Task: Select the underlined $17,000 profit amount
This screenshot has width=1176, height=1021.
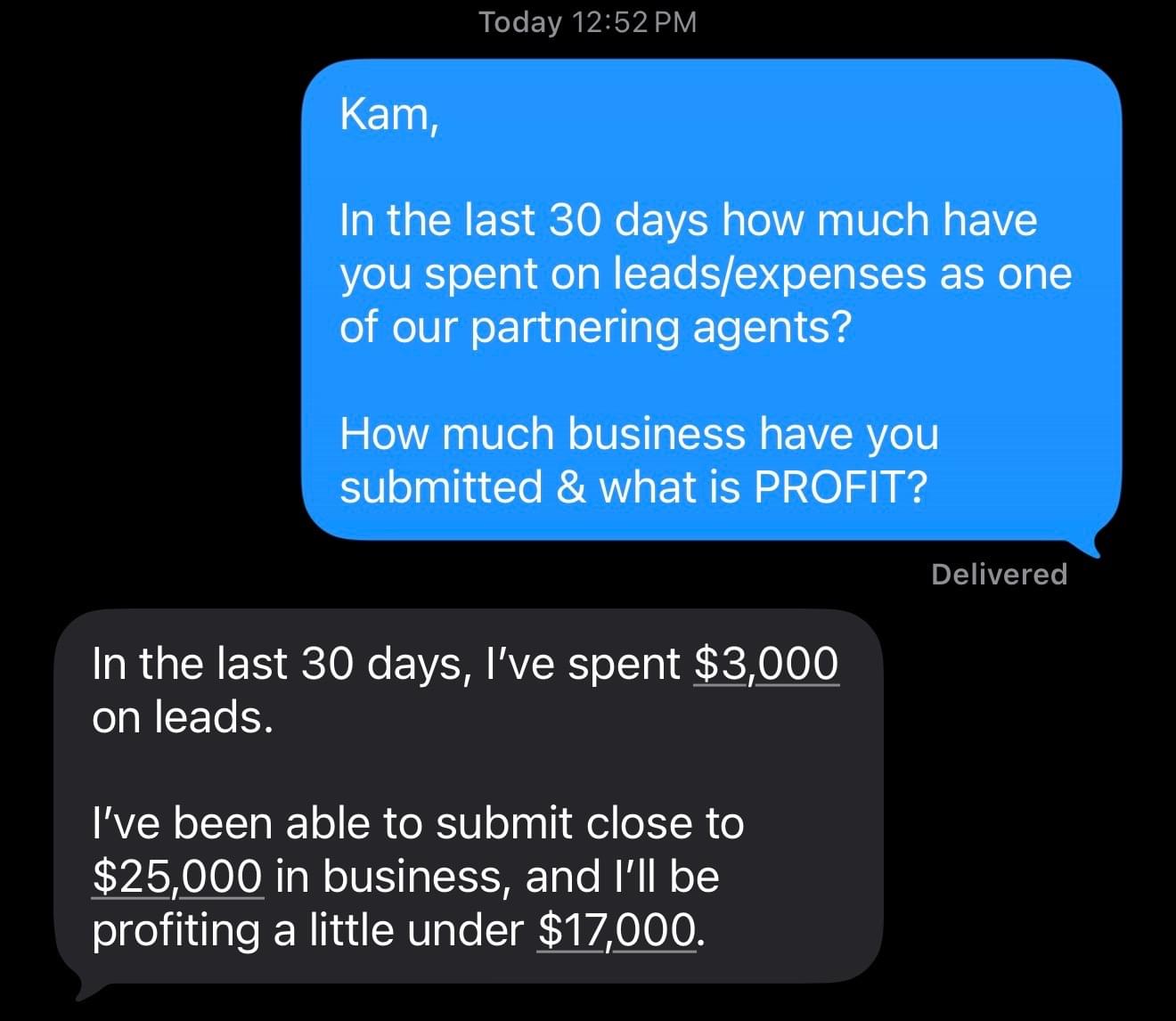Action: (617, 930)
